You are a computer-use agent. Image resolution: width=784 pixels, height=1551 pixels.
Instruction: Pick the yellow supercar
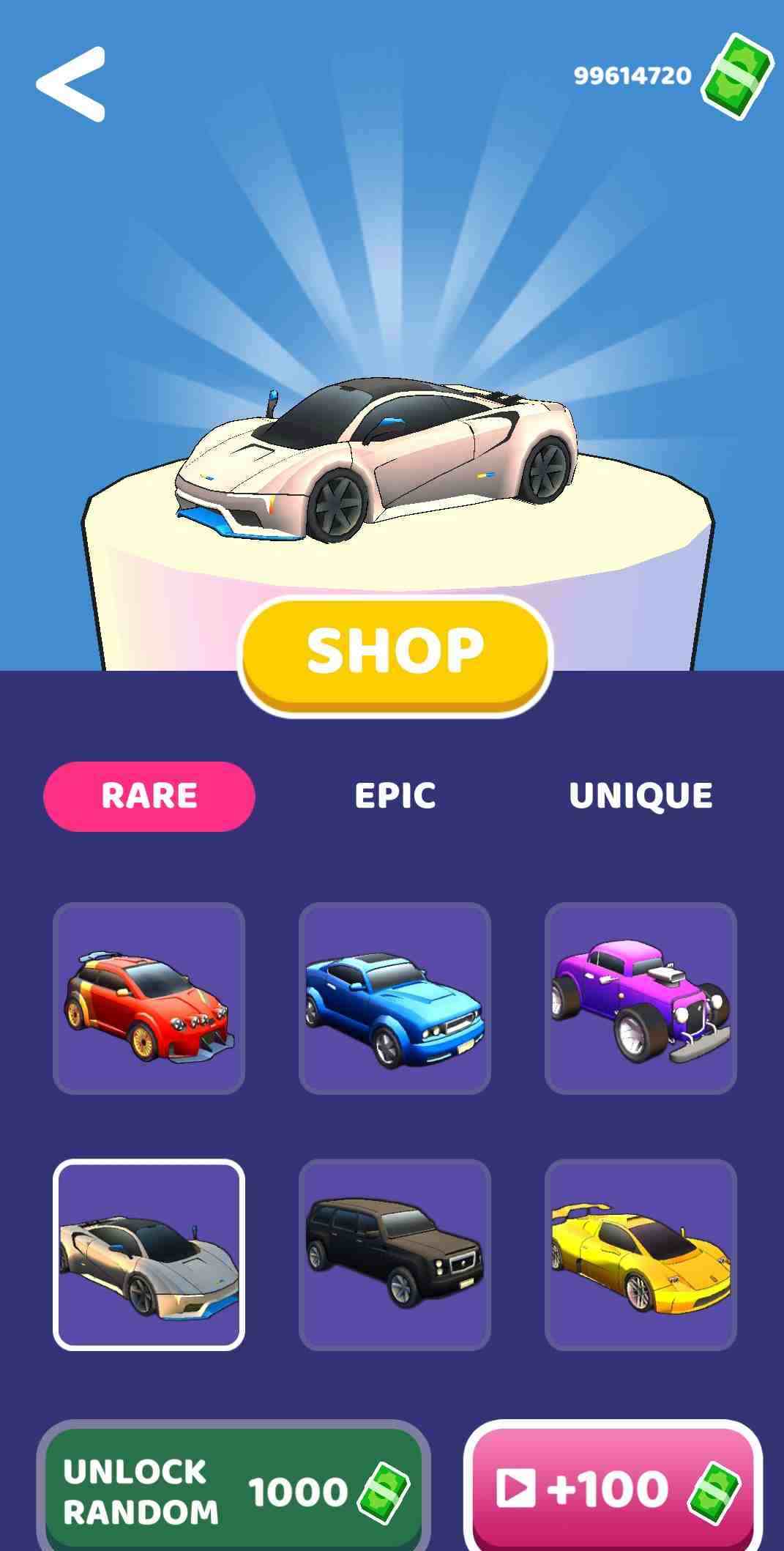coord(641,1254)
